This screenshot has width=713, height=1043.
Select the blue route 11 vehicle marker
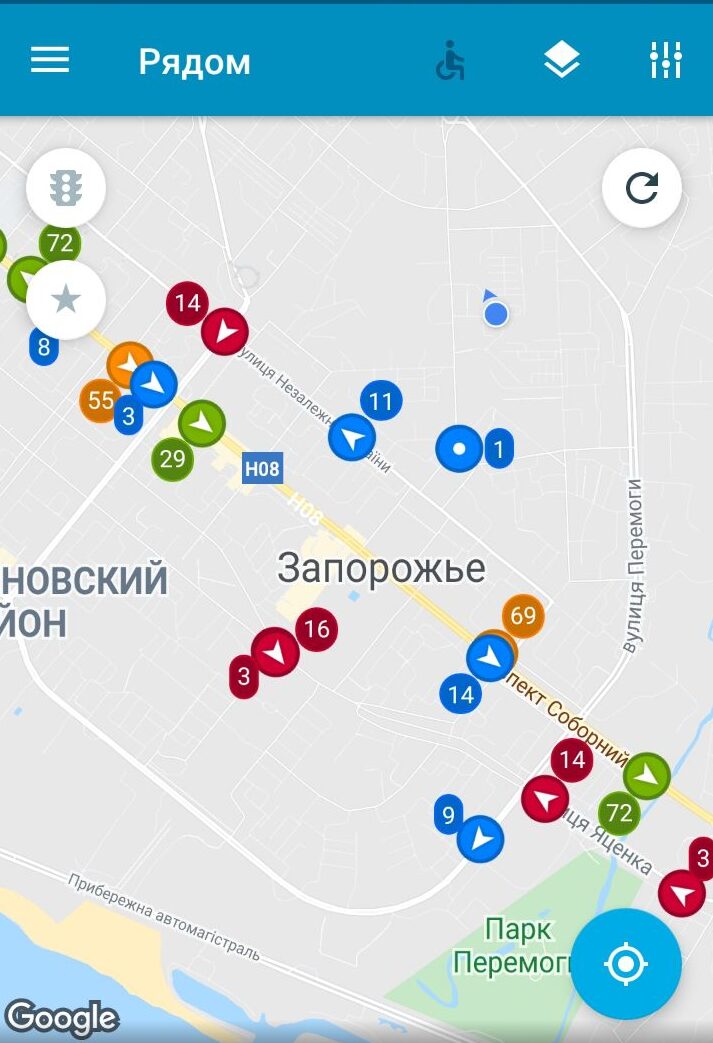[380, 402]
